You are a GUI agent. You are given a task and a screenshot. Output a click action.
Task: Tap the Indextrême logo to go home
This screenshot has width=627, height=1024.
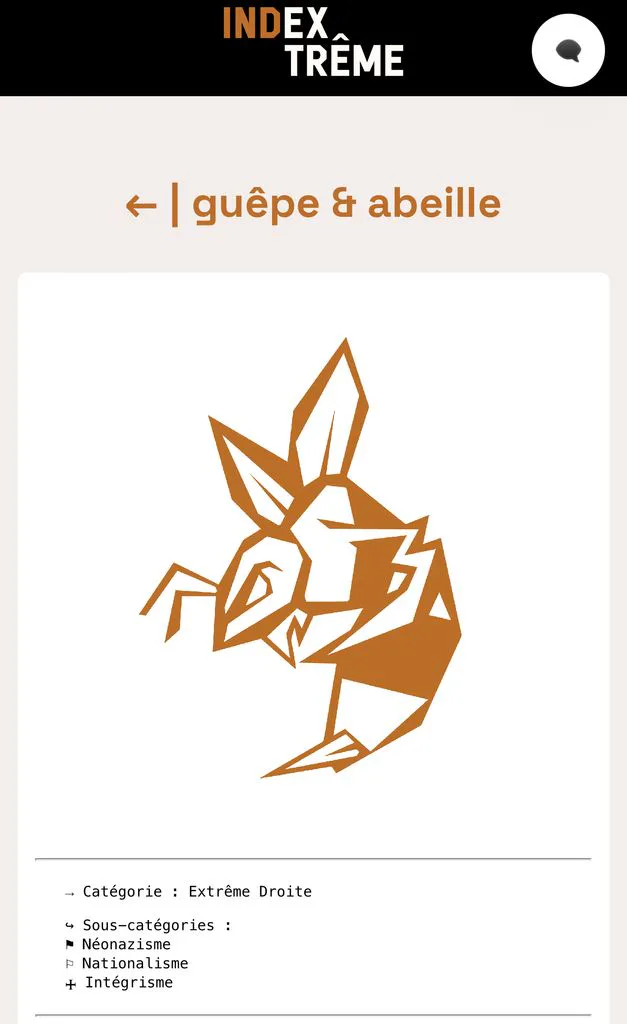pos(313,42)
